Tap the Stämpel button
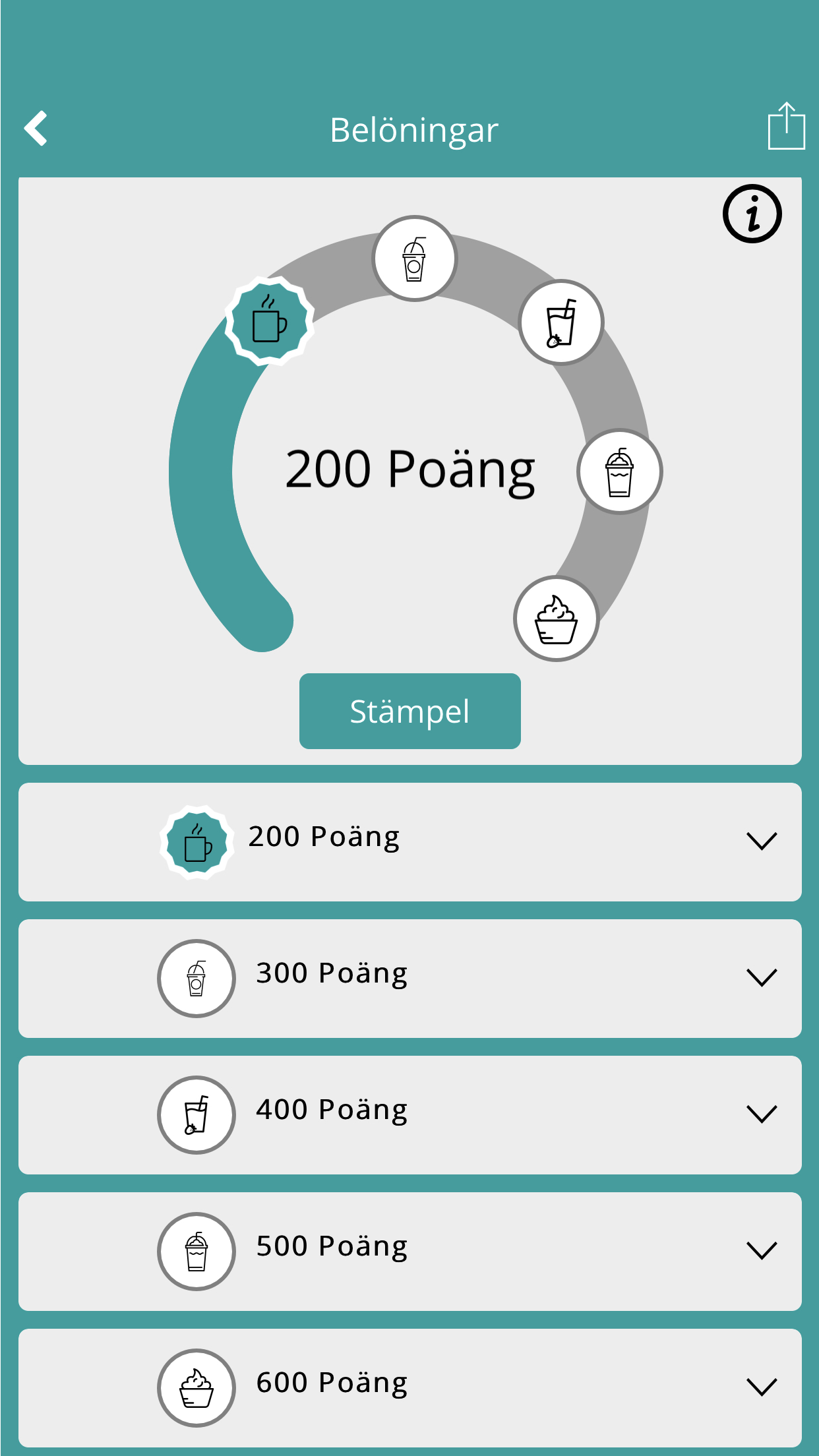 409,711
